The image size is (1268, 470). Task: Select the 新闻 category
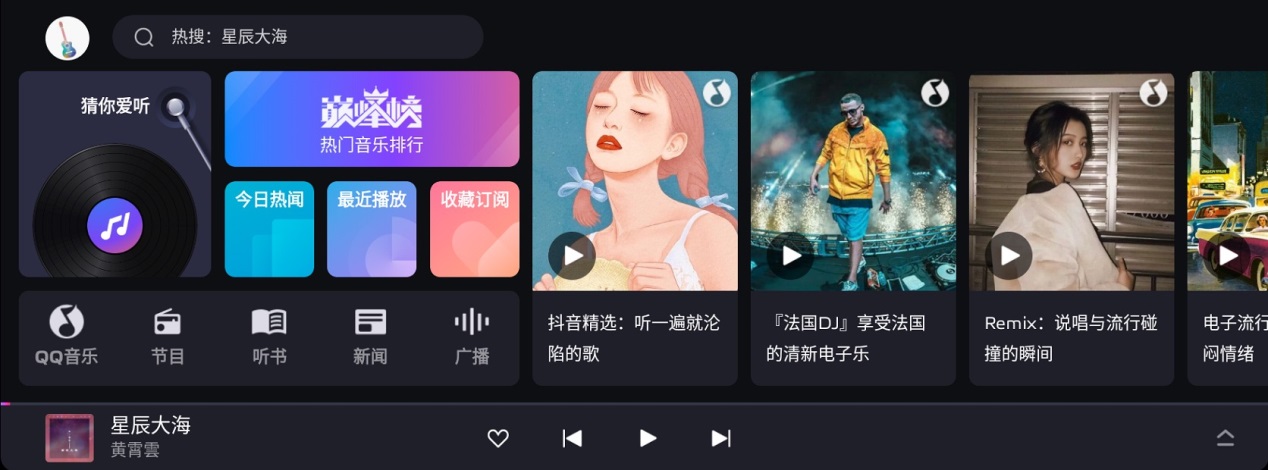click(370, 337)
